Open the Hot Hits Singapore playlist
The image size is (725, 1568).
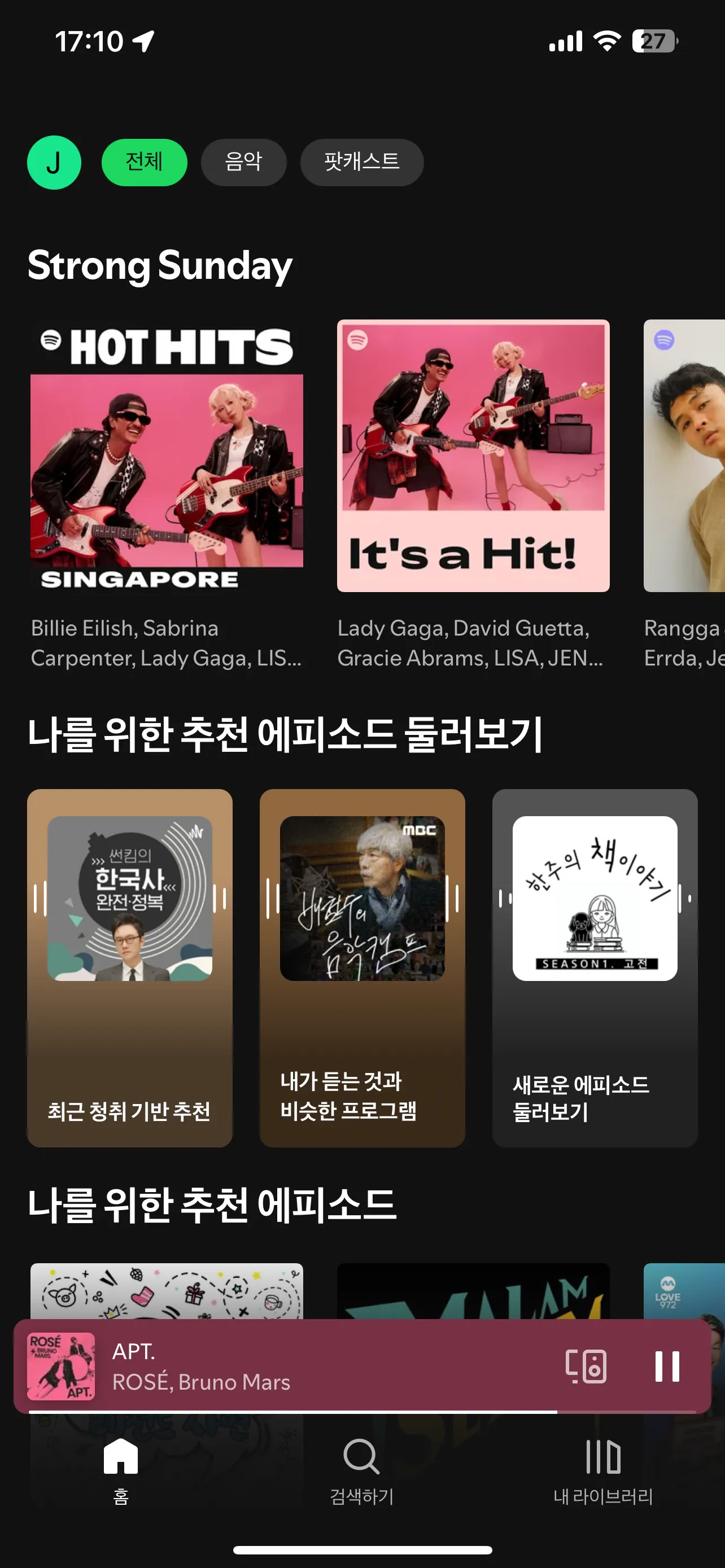coord(167,456)
